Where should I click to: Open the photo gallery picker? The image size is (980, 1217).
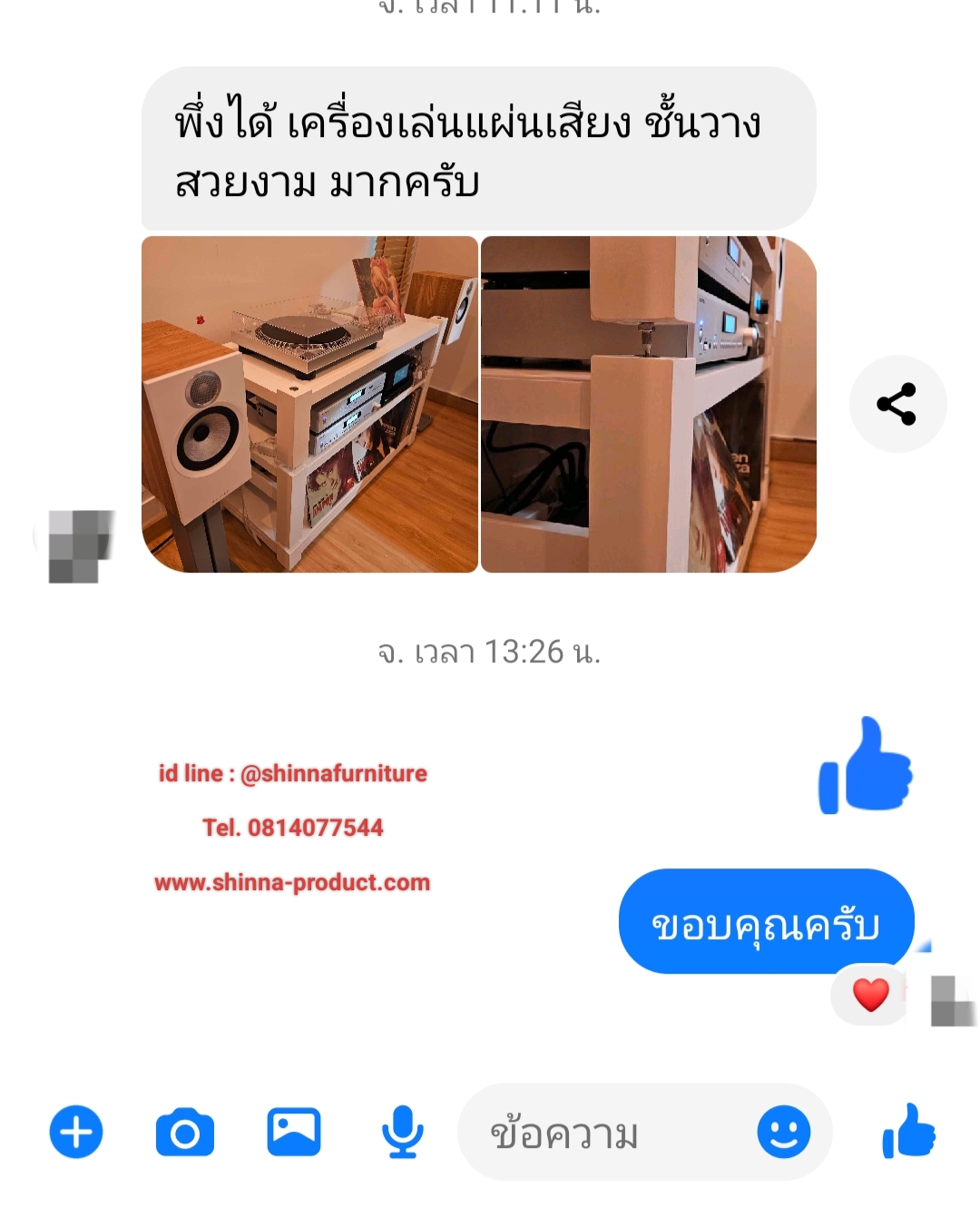(x=294, y=1132)
